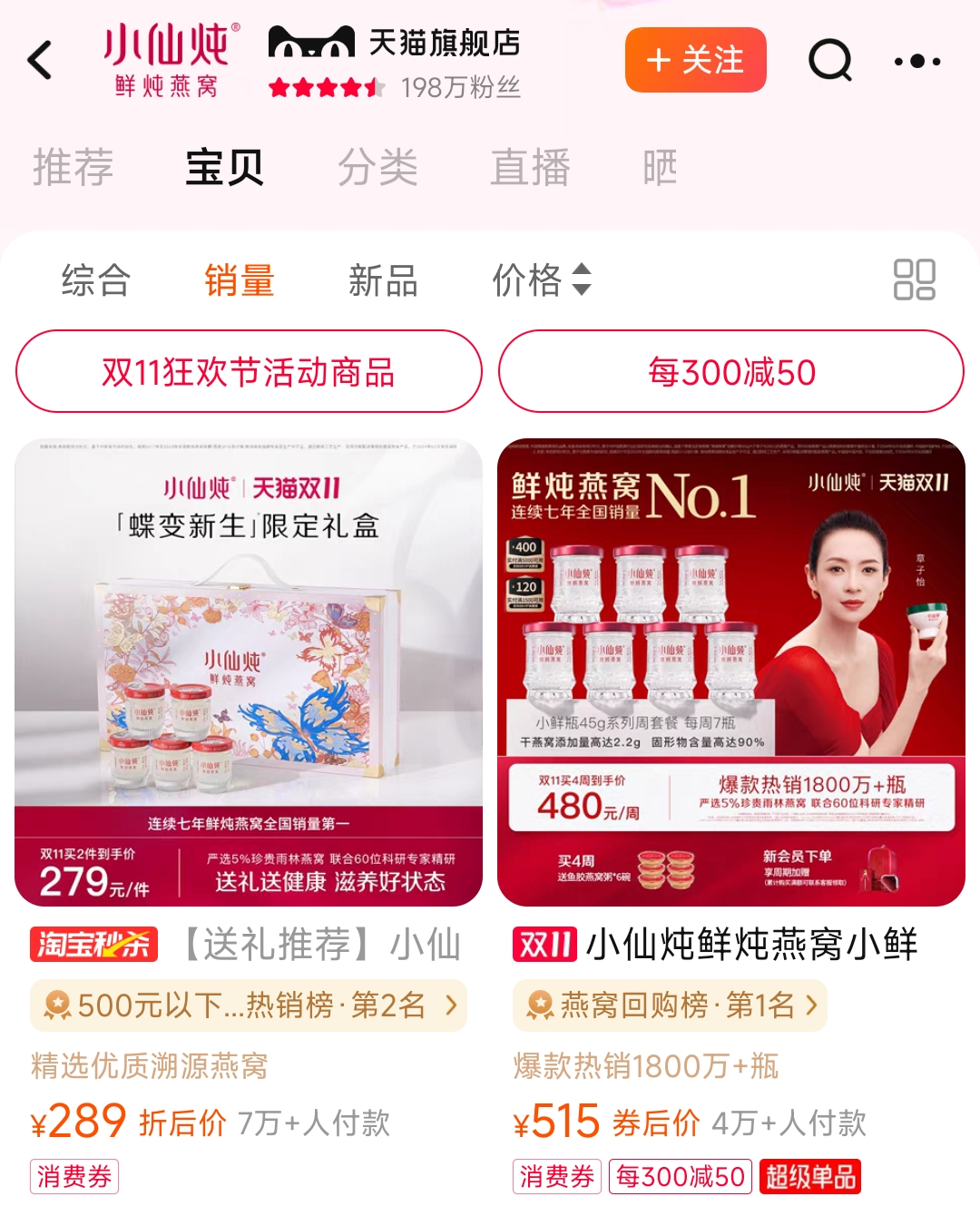Select the 双11狂欢节活动商品 filter chip
The width and height of the screenshot is (980, 1206).
[x=249, y=372]
